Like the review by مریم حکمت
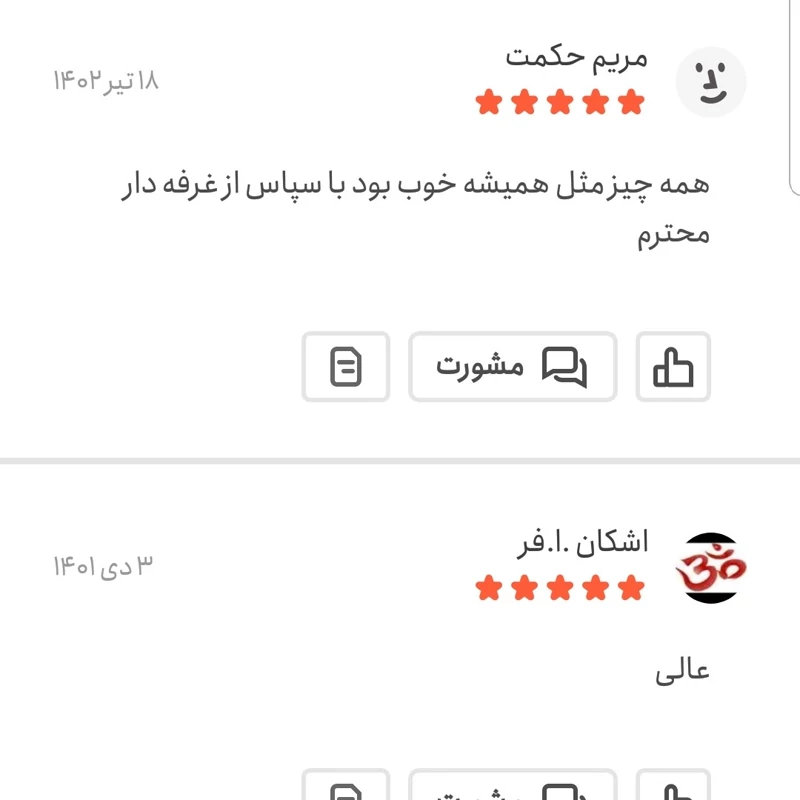Viewport: 800px width, 800px height. [673, 367]
